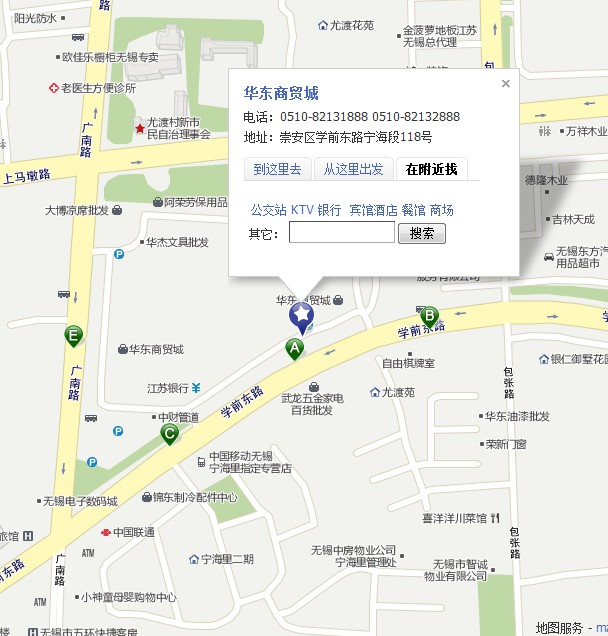Select map marker A
The width and height of the screenshot is (608, 636).
click(x=294, y=348)
